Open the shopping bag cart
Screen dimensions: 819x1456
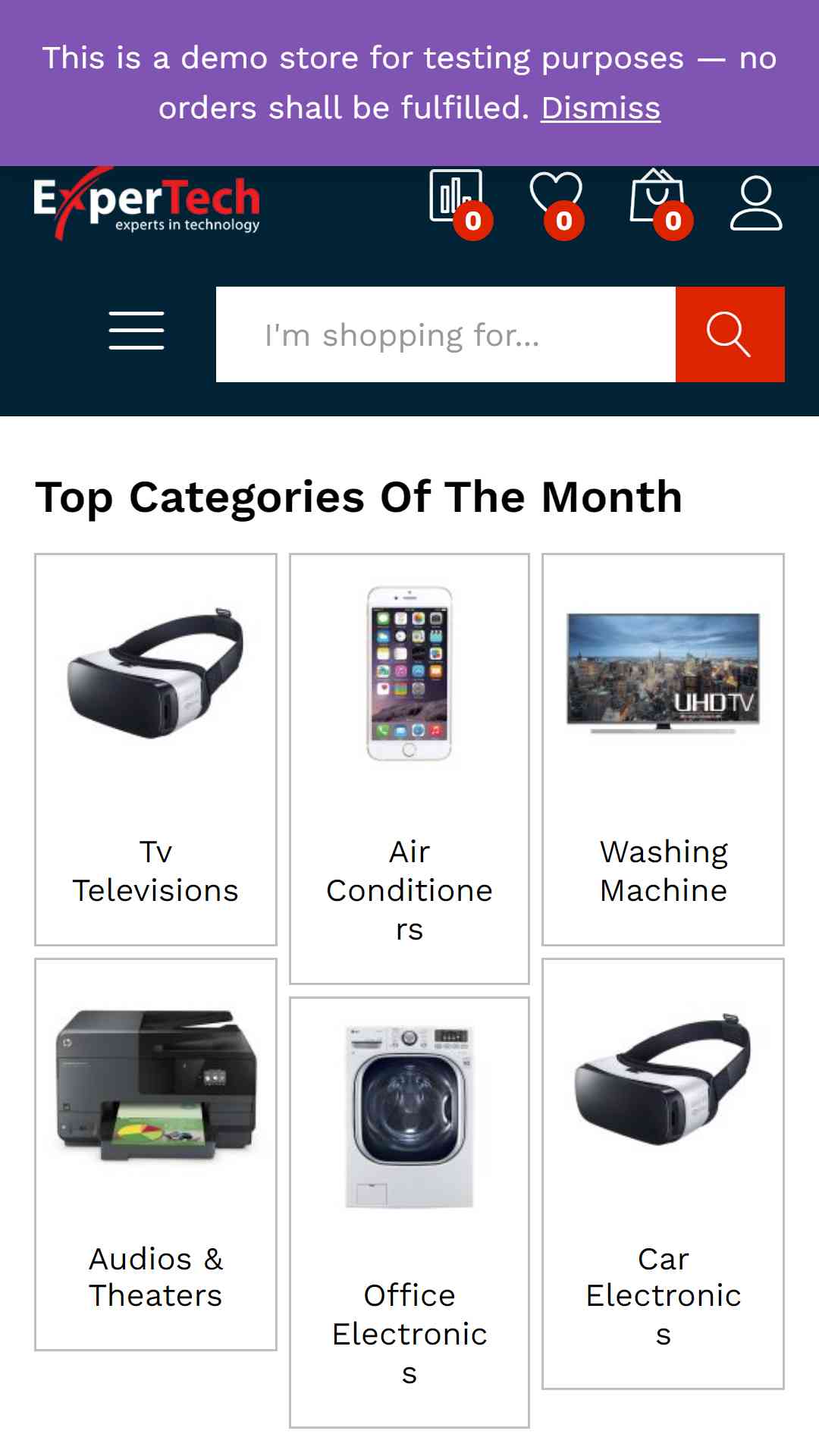click(657, 198)
